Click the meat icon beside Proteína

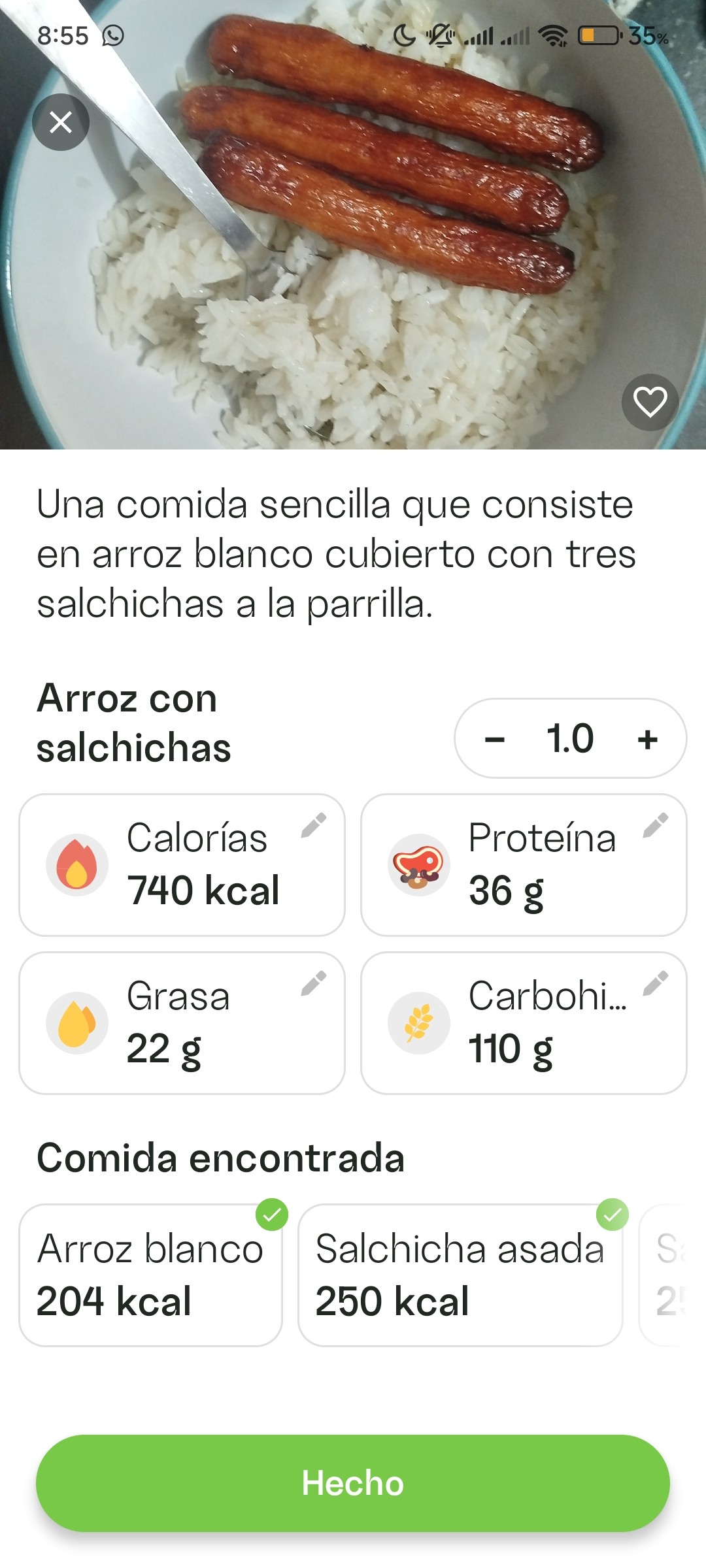pos(418,863)
